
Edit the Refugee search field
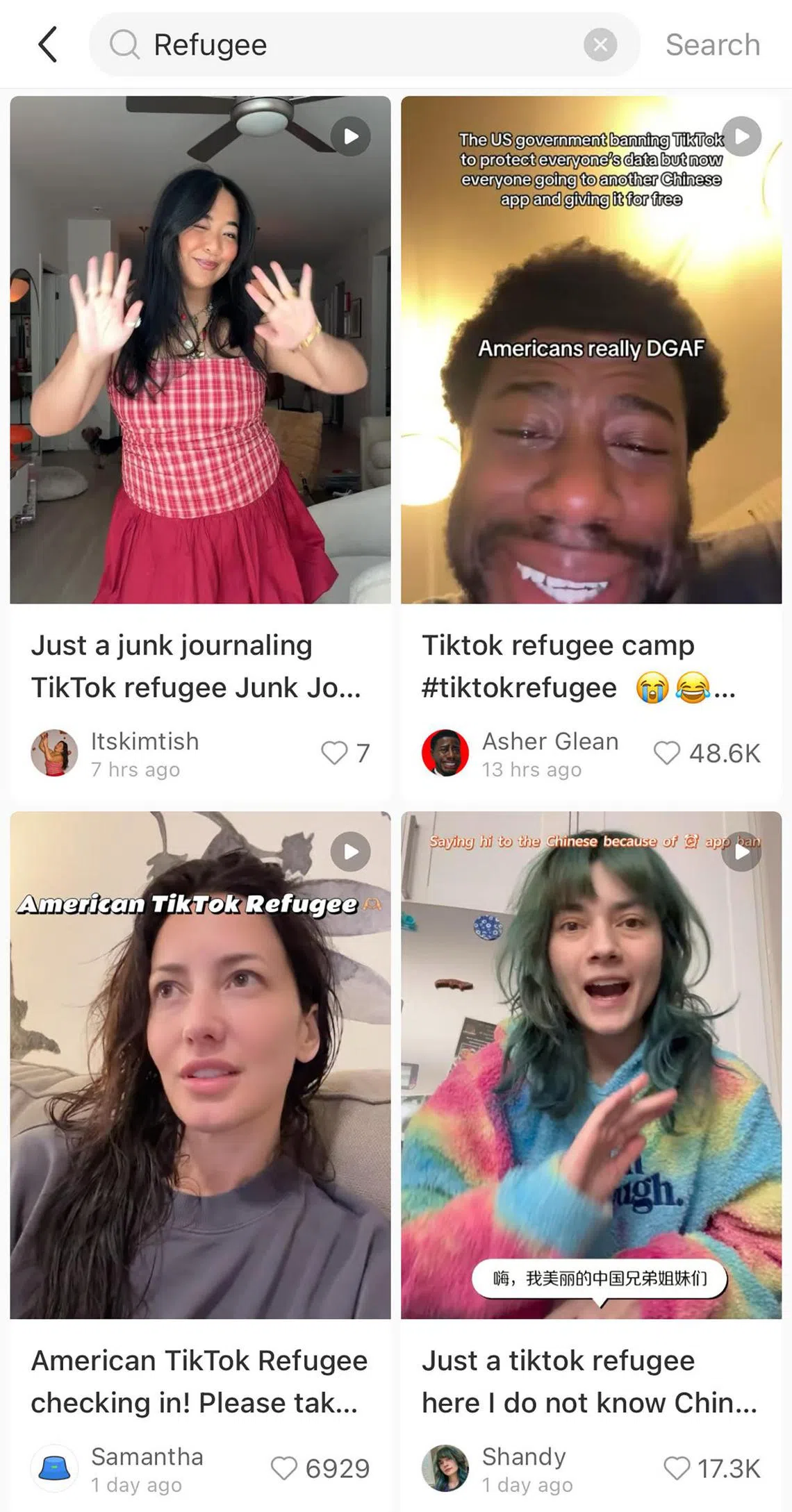(x=347, y=45)
